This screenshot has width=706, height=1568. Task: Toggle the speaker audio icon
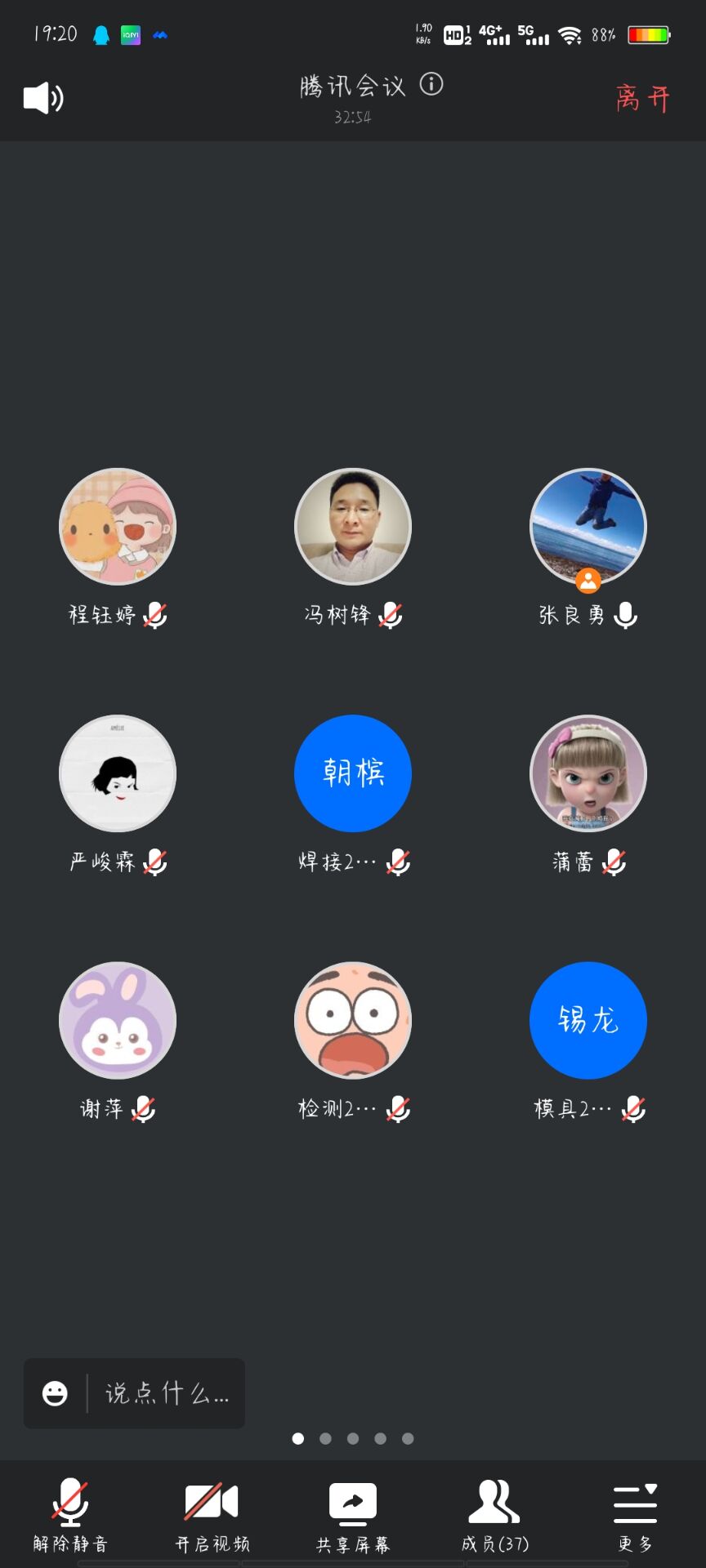point(43,99)
